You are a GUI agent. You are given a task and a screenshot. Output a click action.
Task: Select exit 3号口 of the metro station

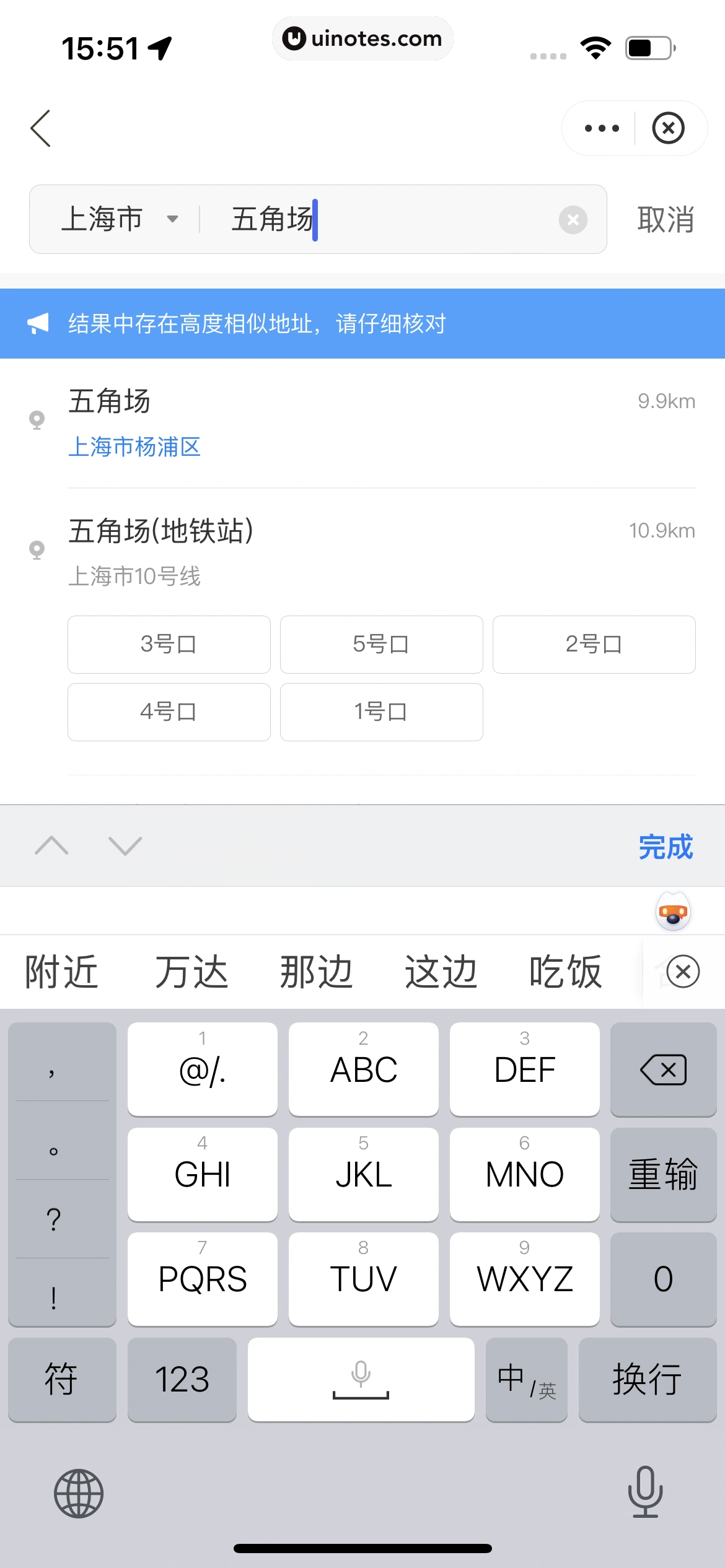point(169,644)
